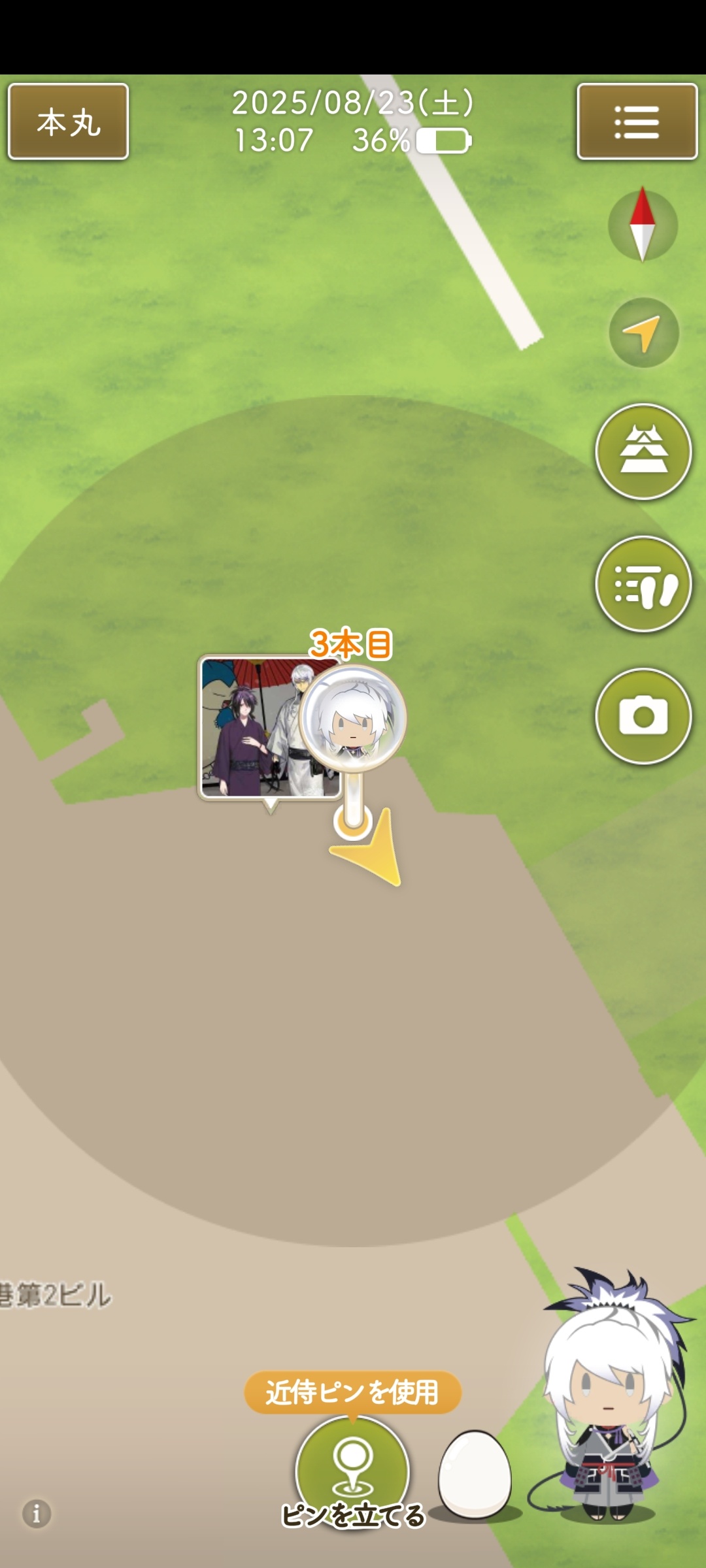Tap the white-haired attendant character
The image size is (706, 1568).
coord(608,1398)
